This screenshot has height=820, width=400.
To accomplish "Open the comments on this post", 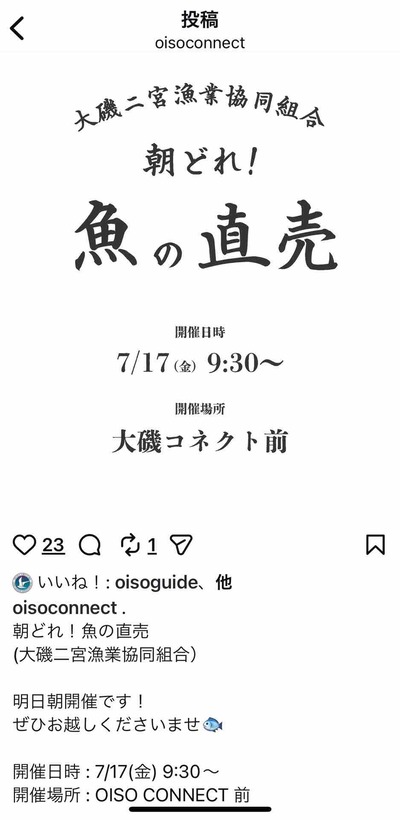I will (90, 545).
